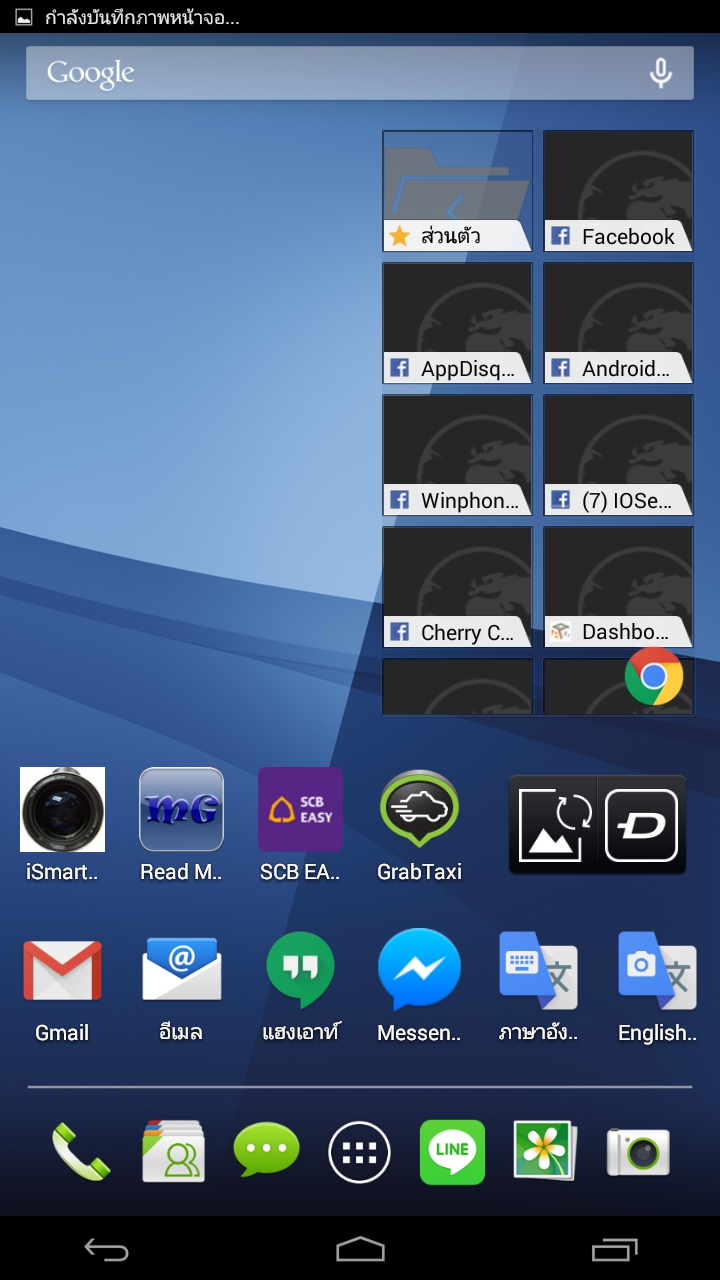Open the phone dialer

[x=80, y=1152]
